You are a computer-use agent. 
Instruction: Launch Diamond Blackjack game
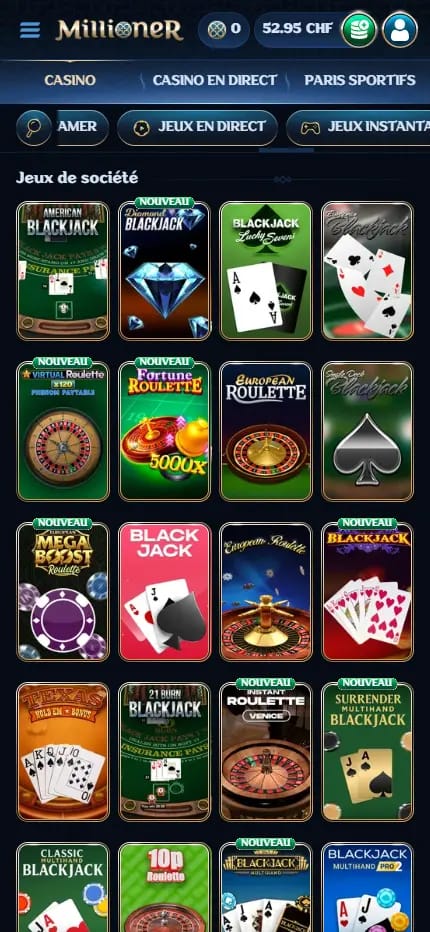pyautogui.click(x=164, y=270)
